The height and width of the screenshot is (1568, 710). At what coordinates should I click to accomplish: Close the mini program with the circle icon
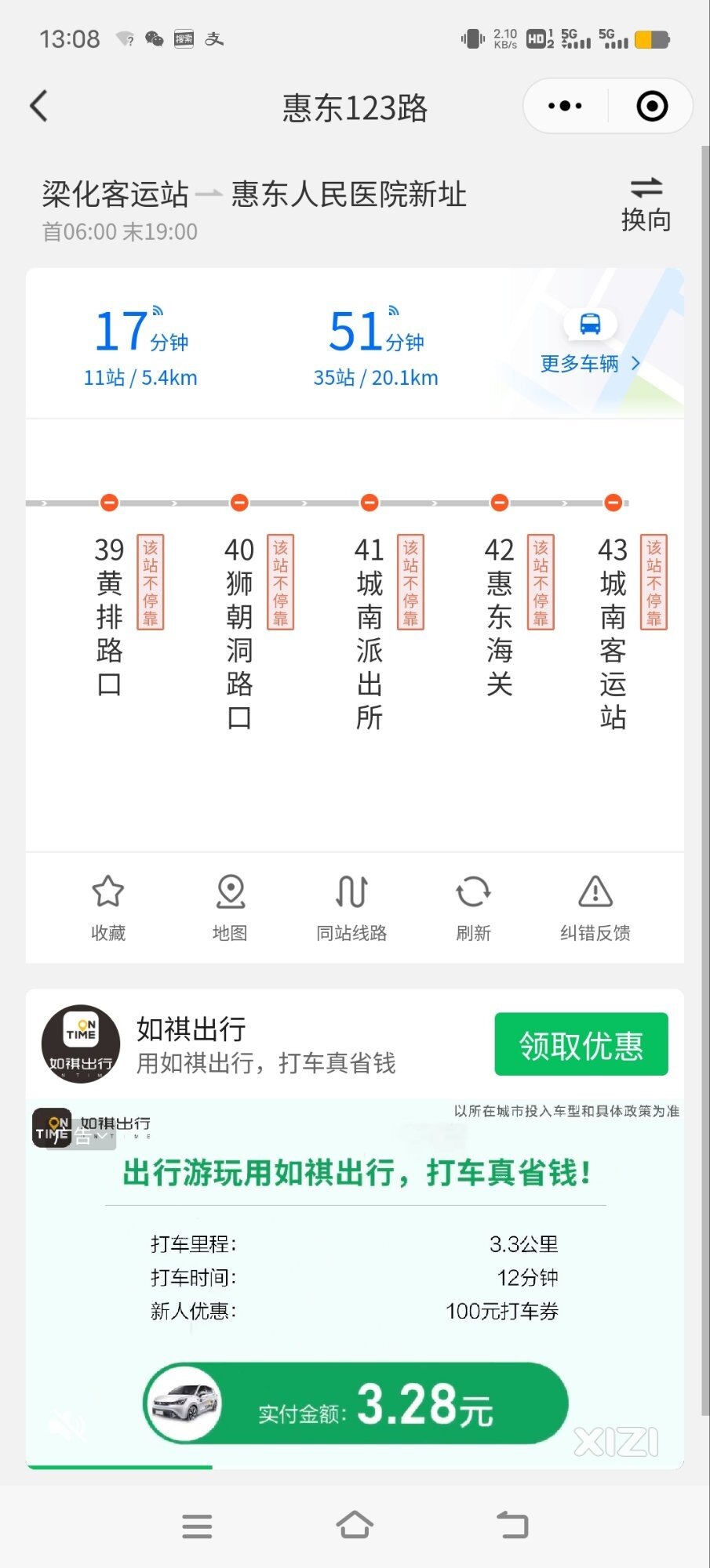click(651, 106)
